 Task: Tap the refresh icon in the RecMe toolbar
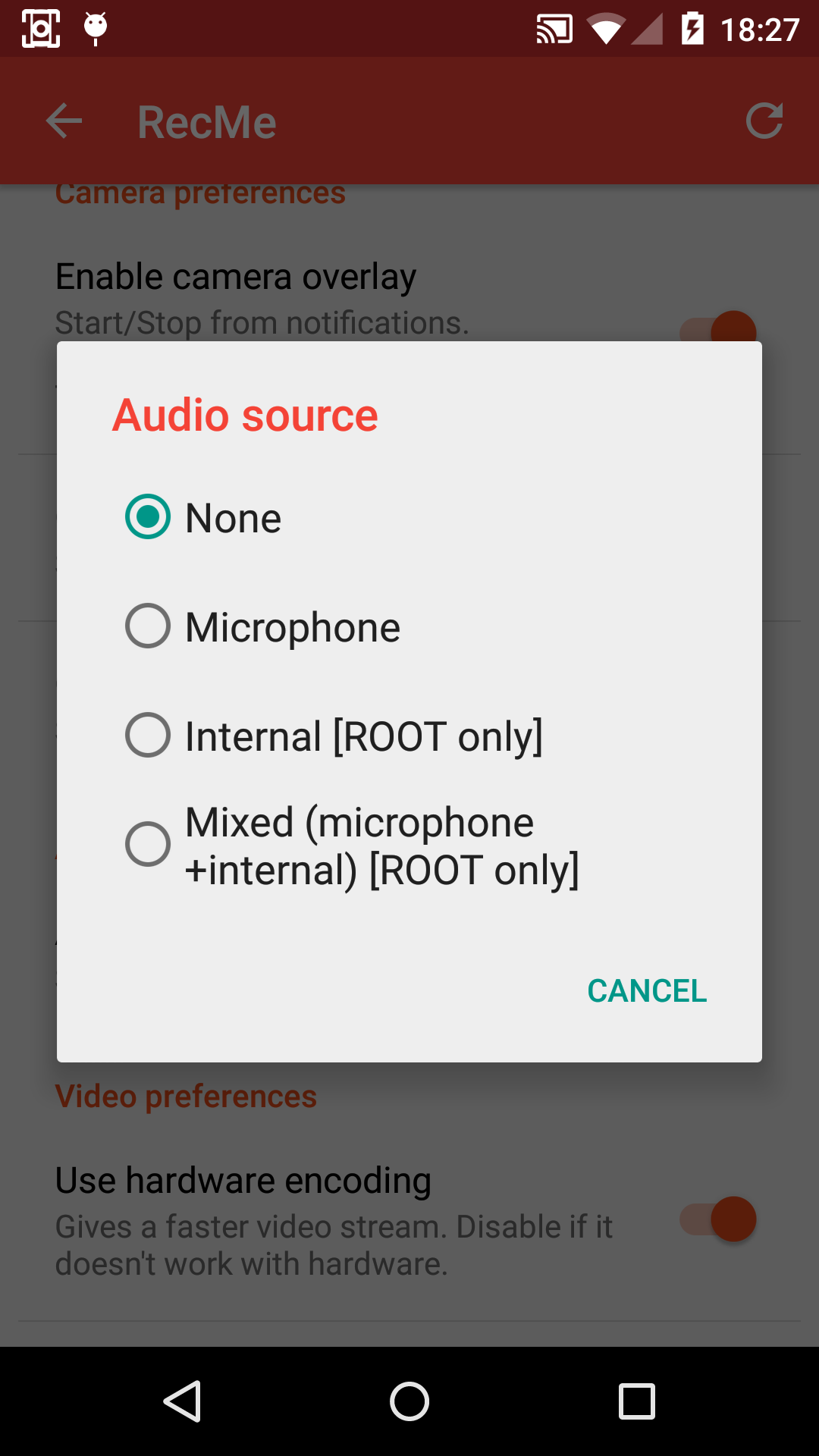click(x=765, y=121)
